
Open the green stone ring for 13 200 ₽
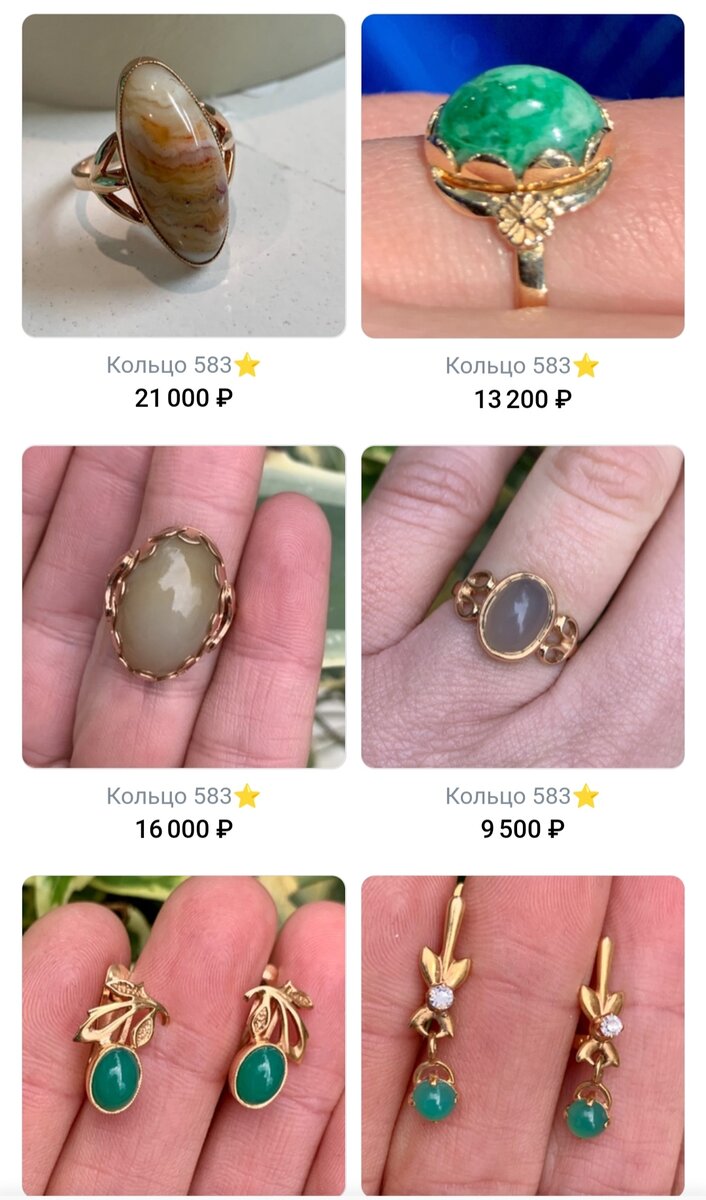523,176
